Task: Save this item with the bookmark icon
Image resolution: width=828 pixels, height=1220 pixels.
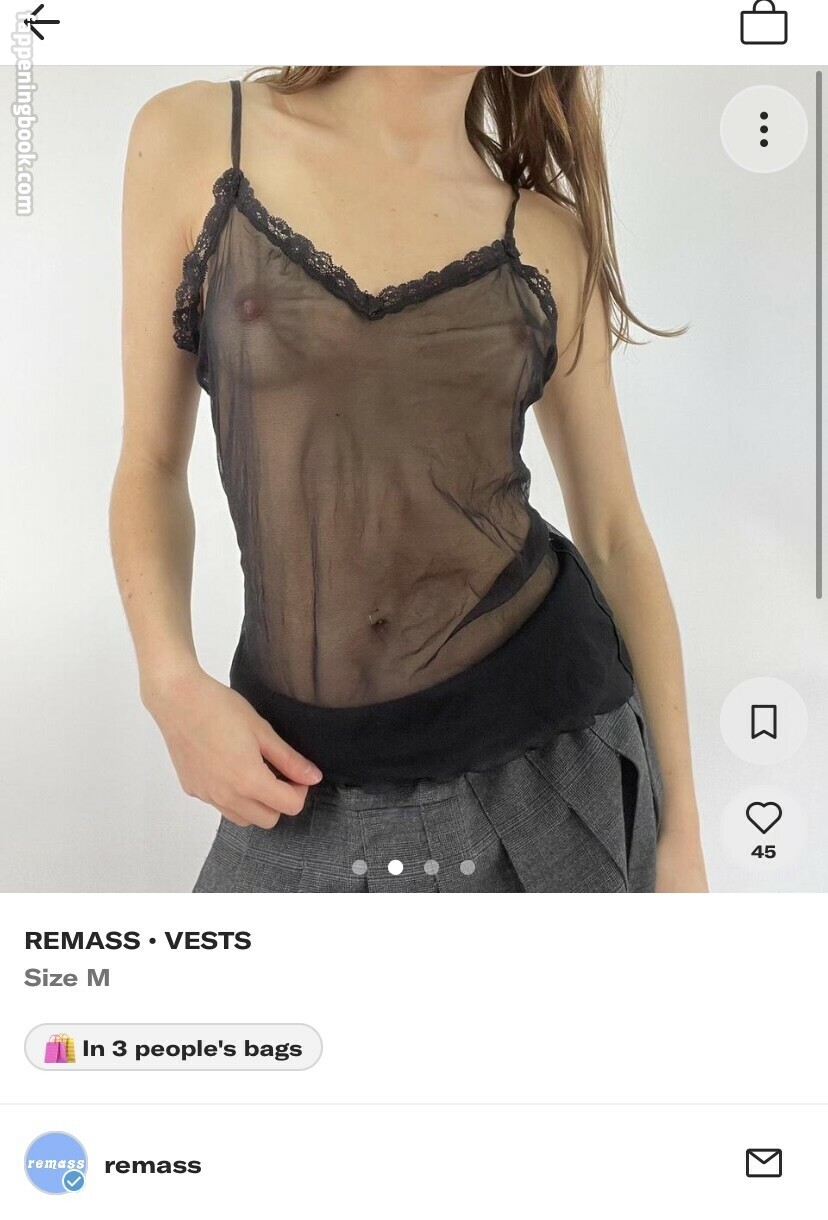Action: (763, 721)
